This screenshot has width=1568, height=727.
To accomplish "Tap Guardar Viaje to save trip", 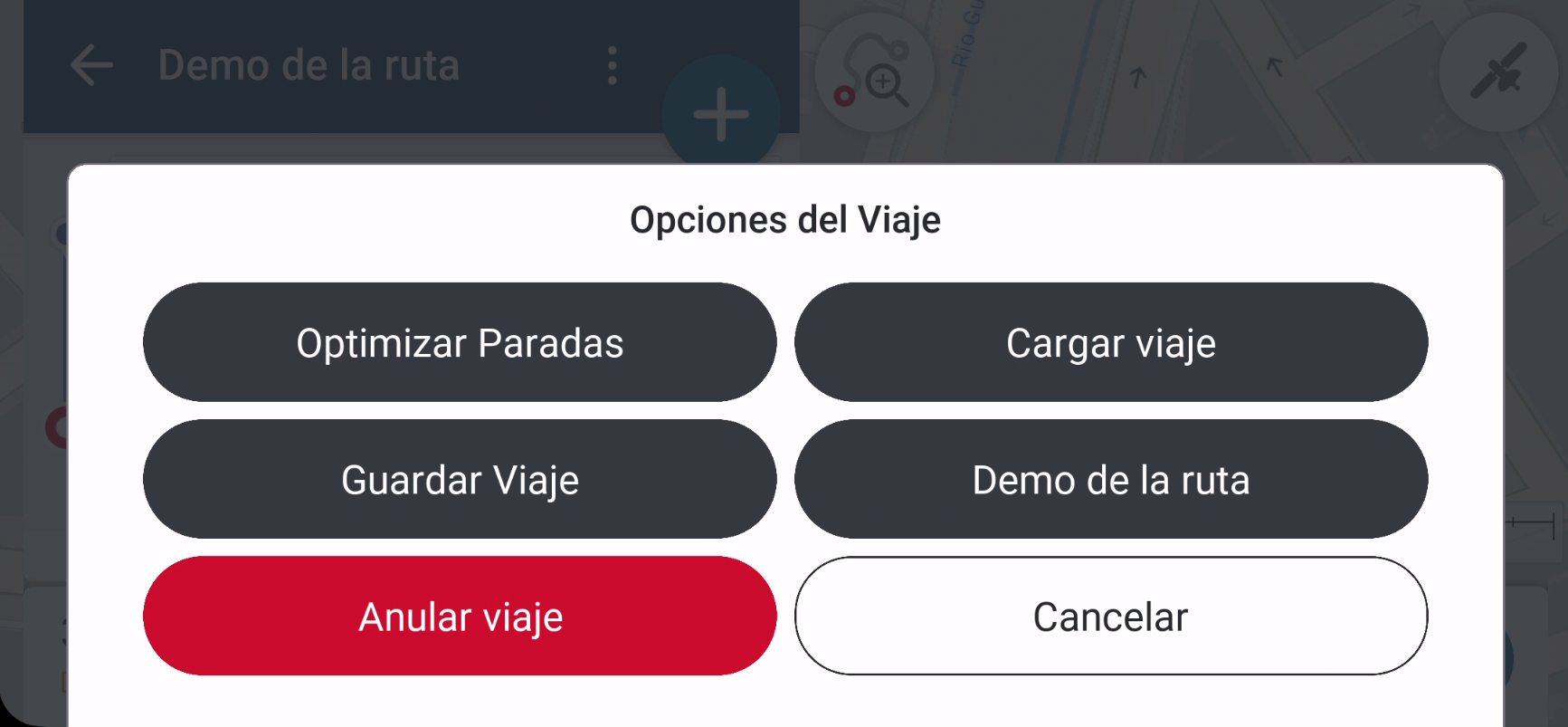I will point(460,479).
